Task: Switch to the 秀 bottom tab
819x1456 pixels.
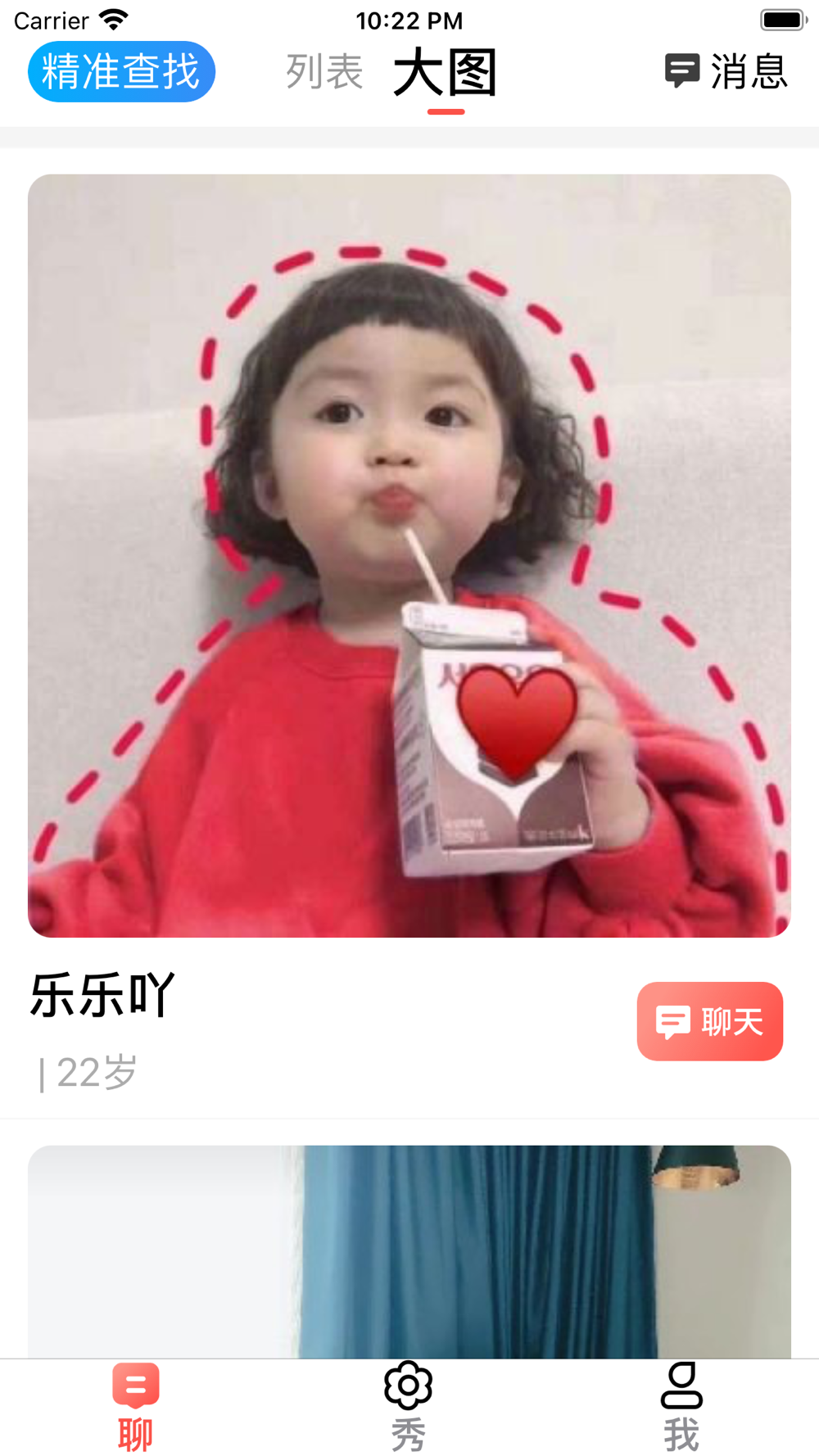Action: (408, 1408)
